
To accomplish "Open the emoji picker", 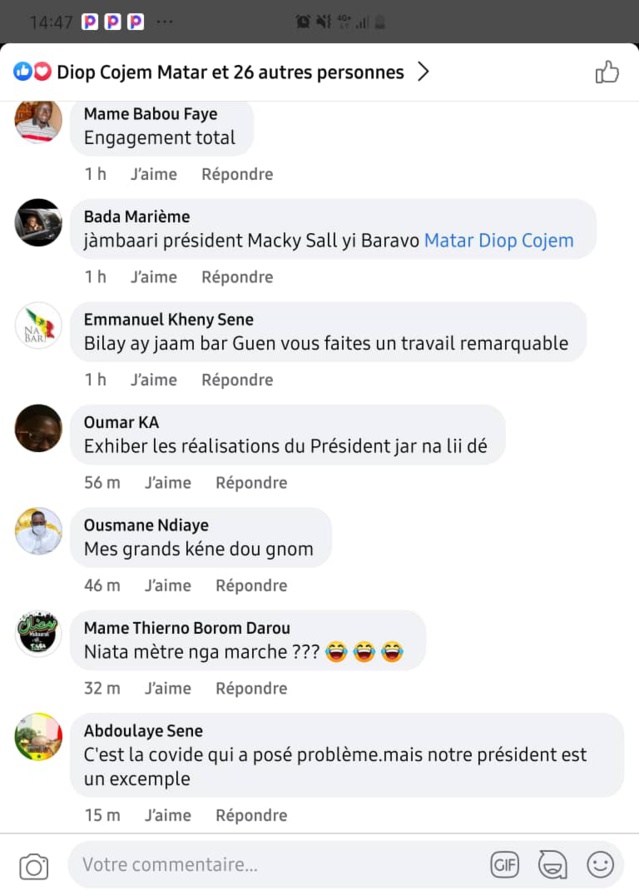I will point(600,865).
